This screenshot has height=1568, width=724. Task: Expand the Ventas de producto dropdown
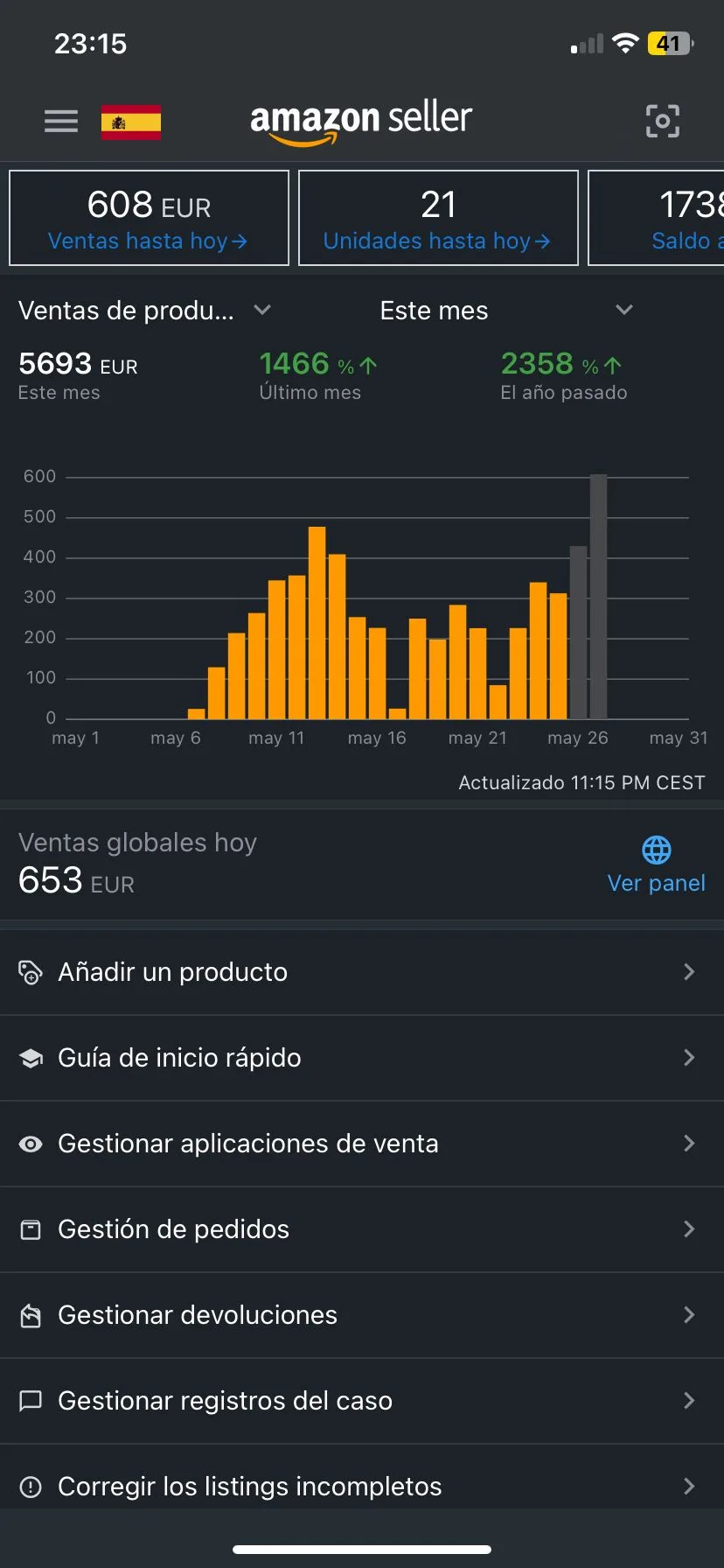tap(144, 311)
